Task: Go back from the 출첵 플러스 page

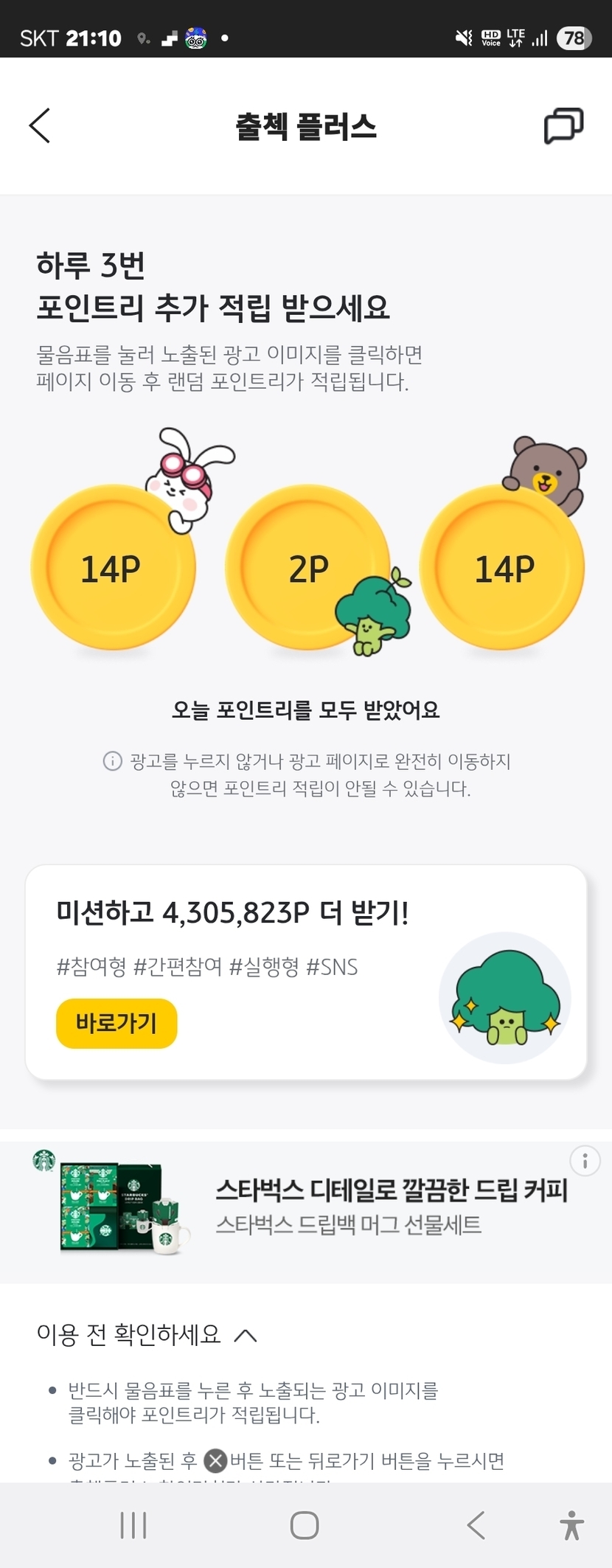Action: (41, 125)
